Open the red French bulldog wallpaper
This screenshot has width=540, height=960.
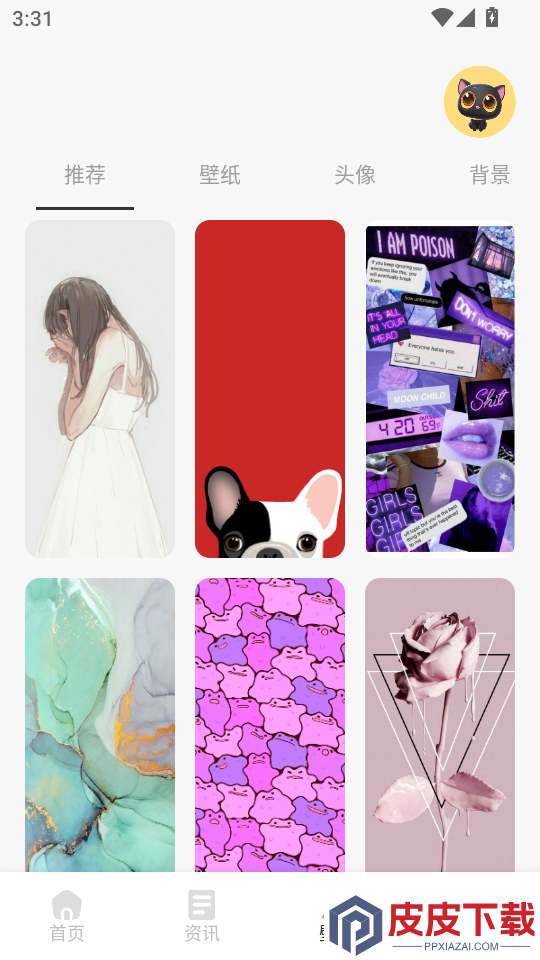pos(270,389)
